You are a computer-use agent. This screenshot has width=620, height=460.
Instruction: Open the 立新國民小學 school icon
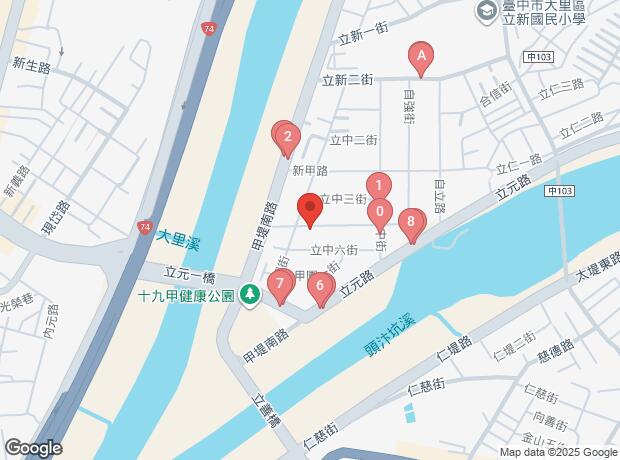(485, 11)
